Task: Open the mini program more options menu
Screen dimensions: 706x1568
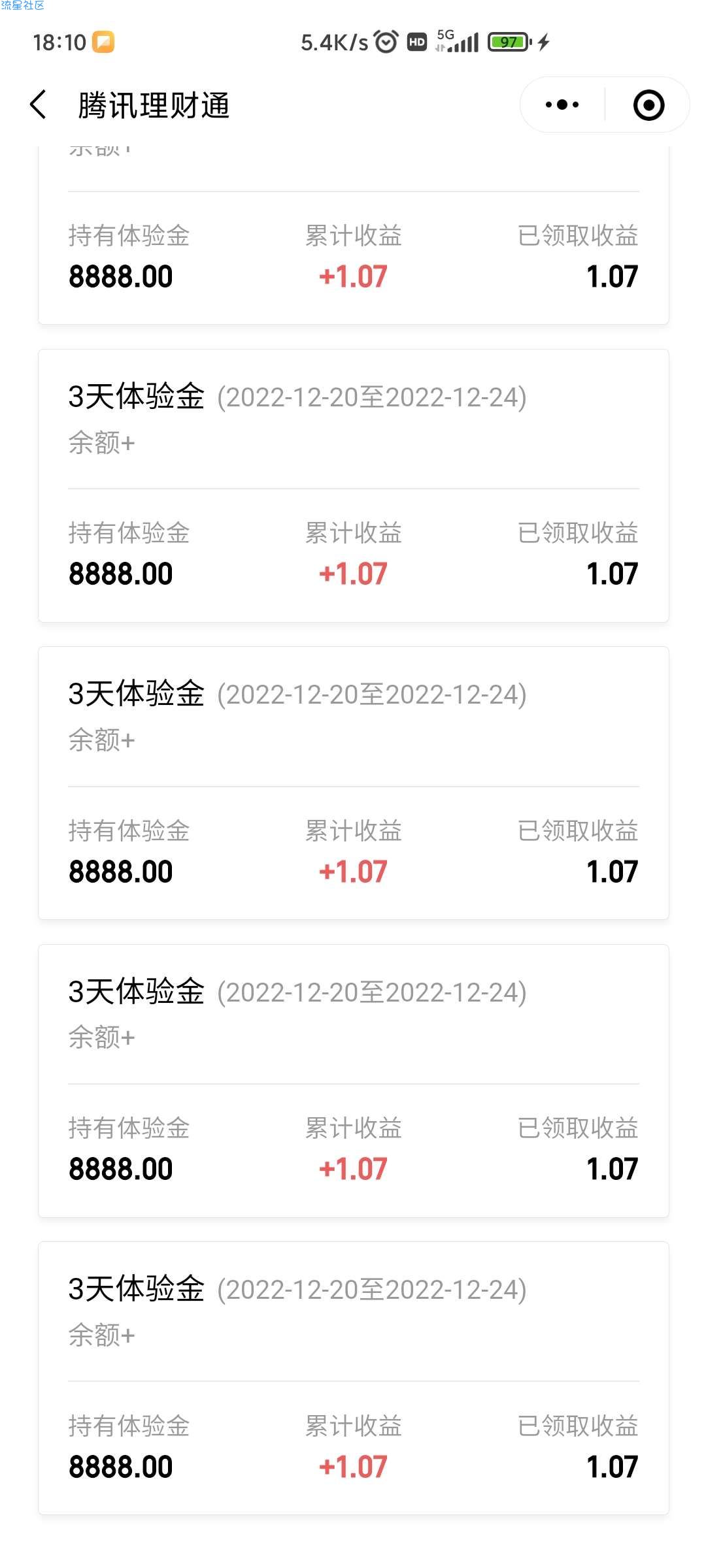Action: (562, 105)
